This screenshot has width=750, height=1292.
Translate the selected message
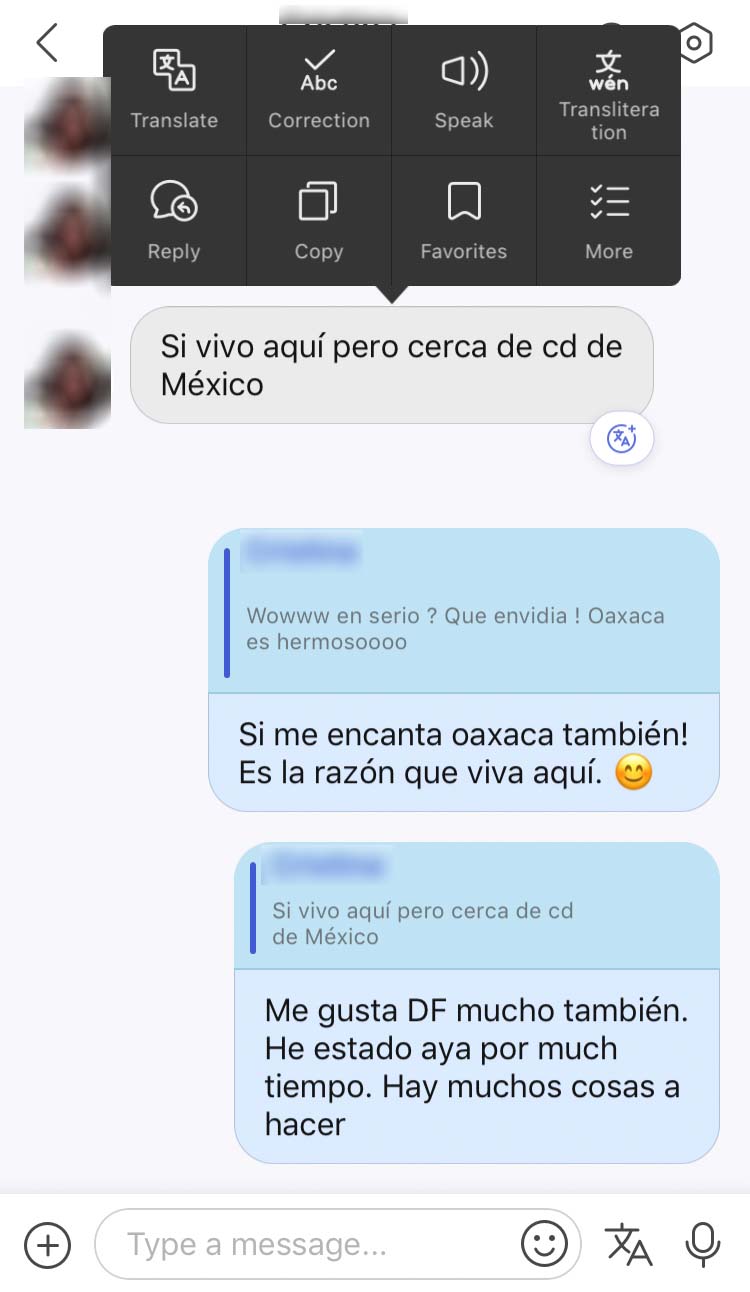[174, 91]
